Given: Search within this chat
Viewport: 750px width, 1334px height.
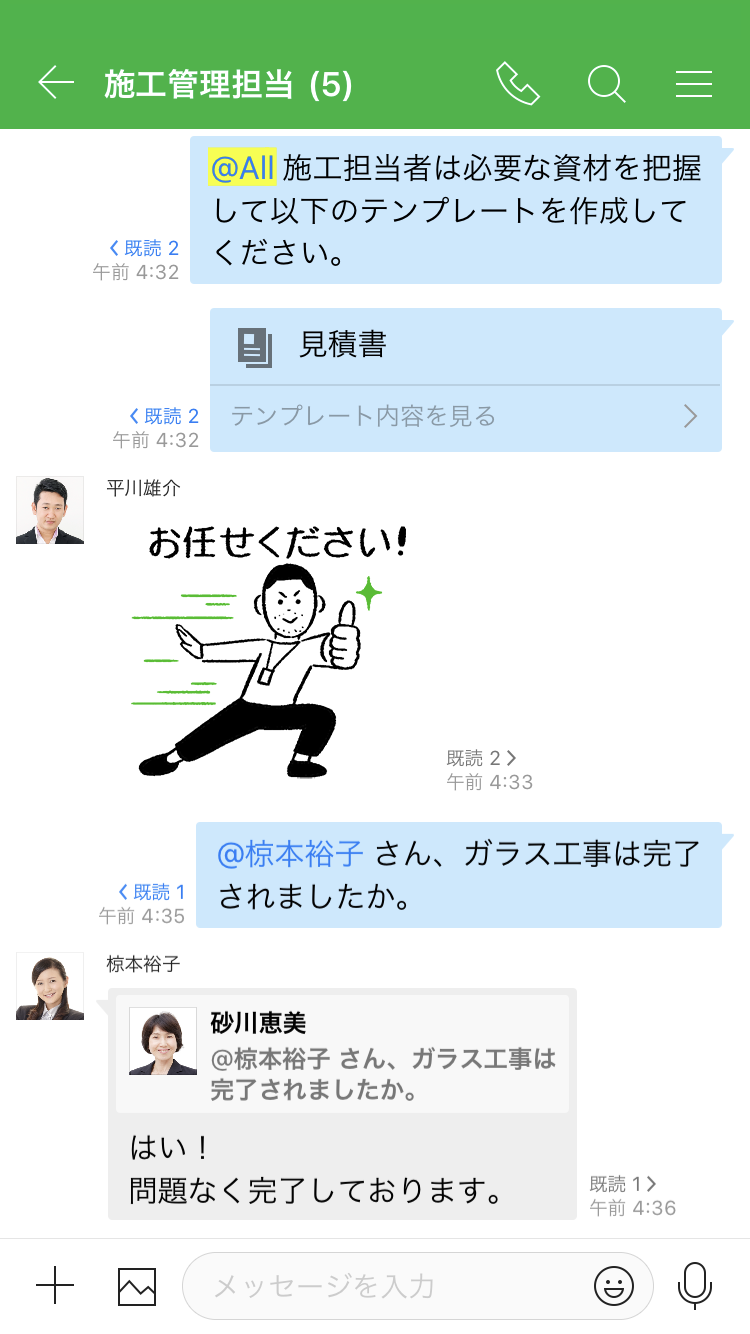Looking at the screenshot, I should pos(606,84).
